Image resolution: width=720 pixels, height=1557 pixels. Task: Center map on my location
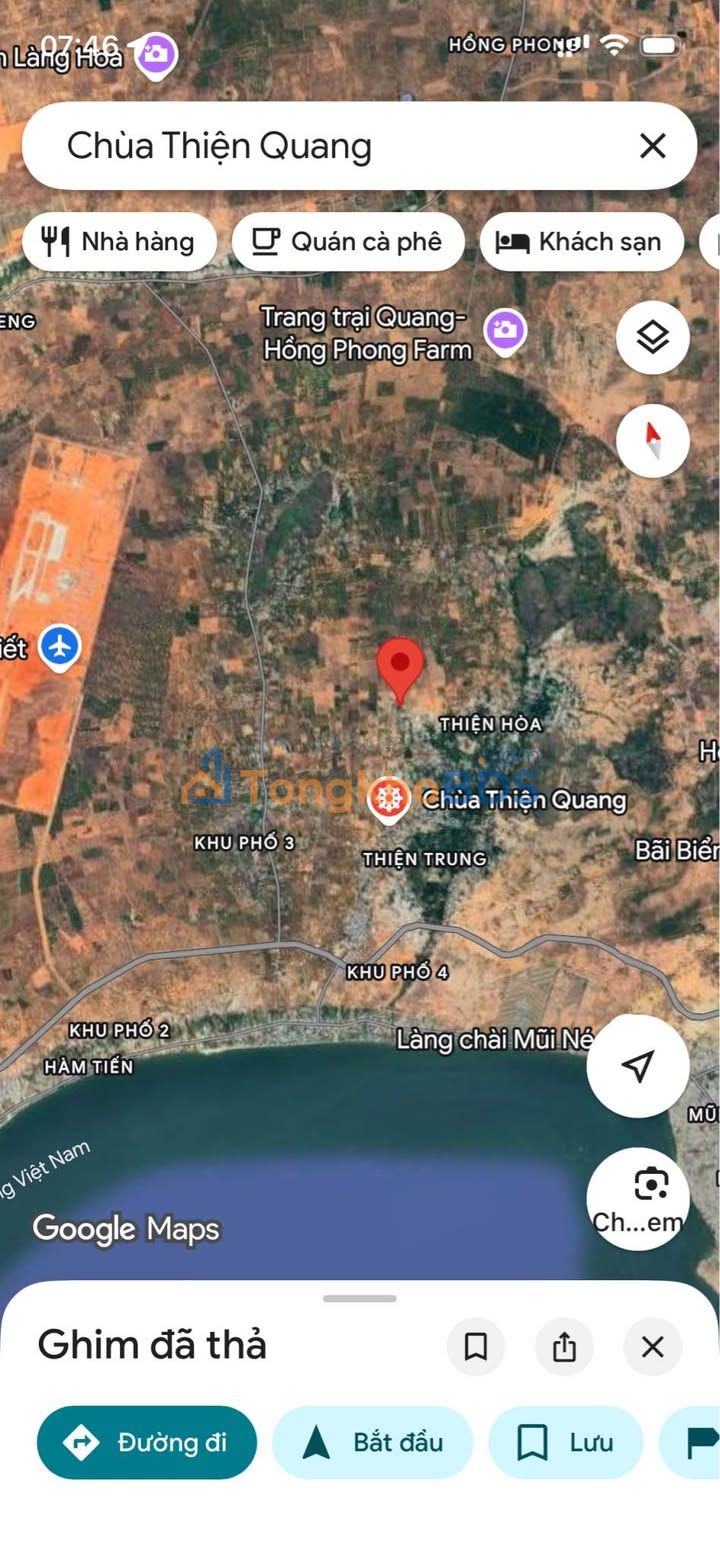[x=637, y=1066]
